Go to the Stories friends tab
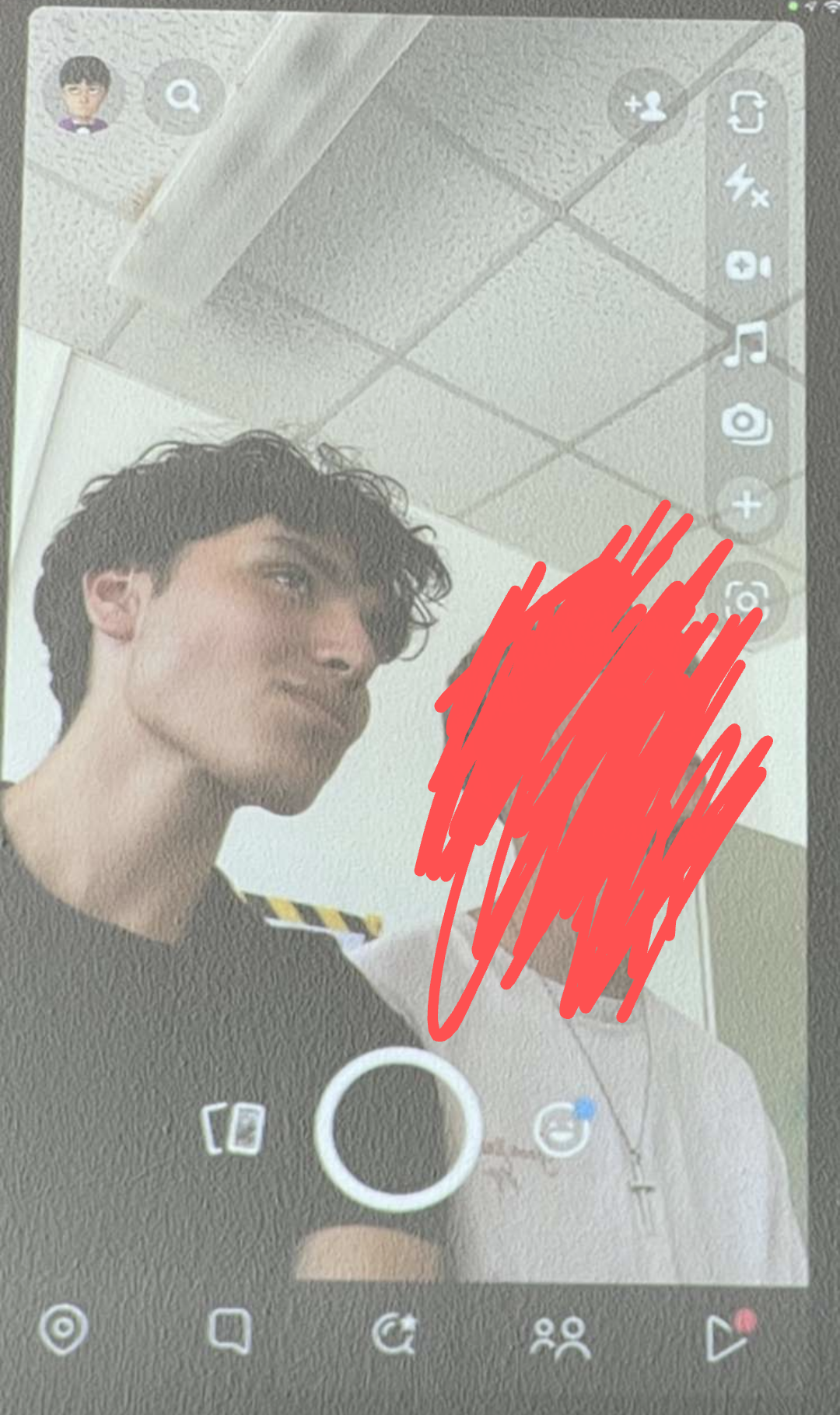The image size is (840, 1415). 560,1336
